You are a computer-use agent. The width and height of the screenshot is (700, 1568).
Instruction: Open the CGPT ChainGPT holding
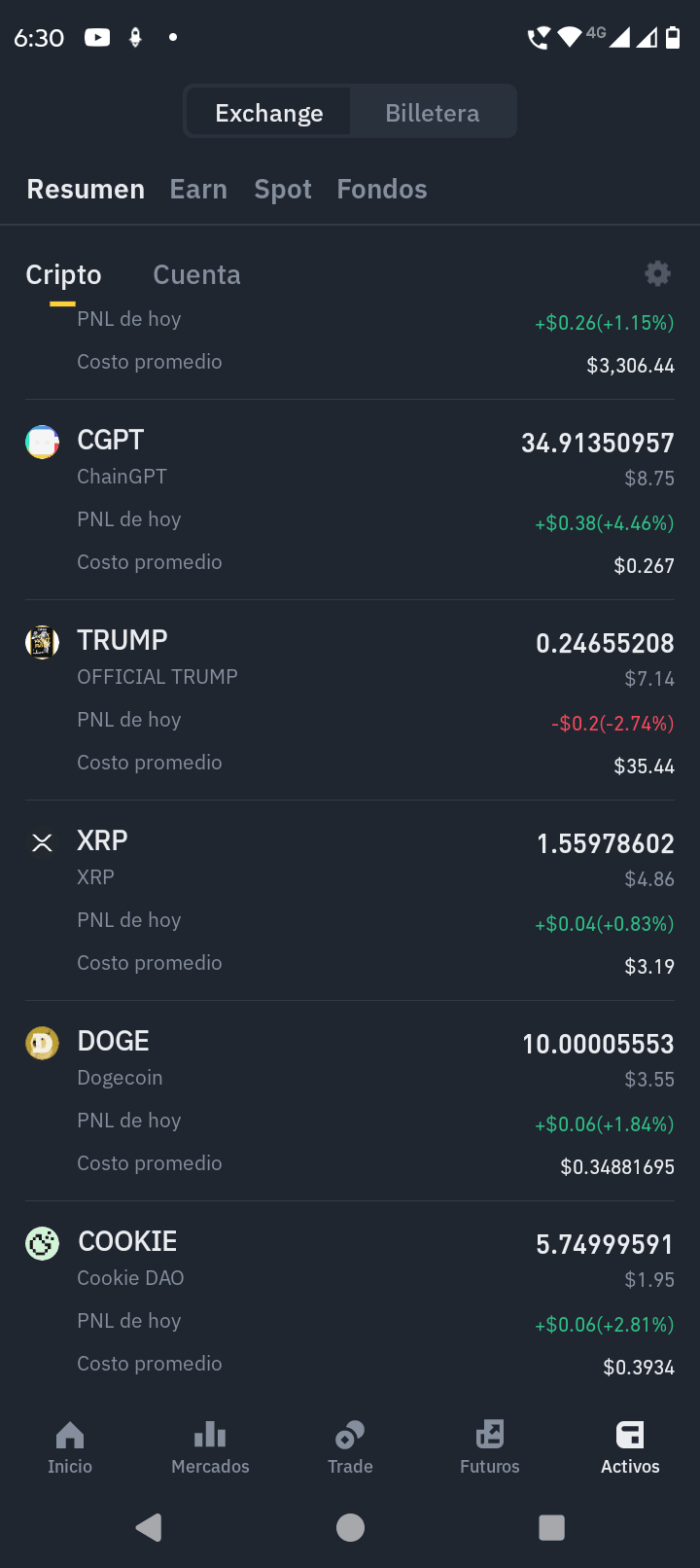pos(350,500)
